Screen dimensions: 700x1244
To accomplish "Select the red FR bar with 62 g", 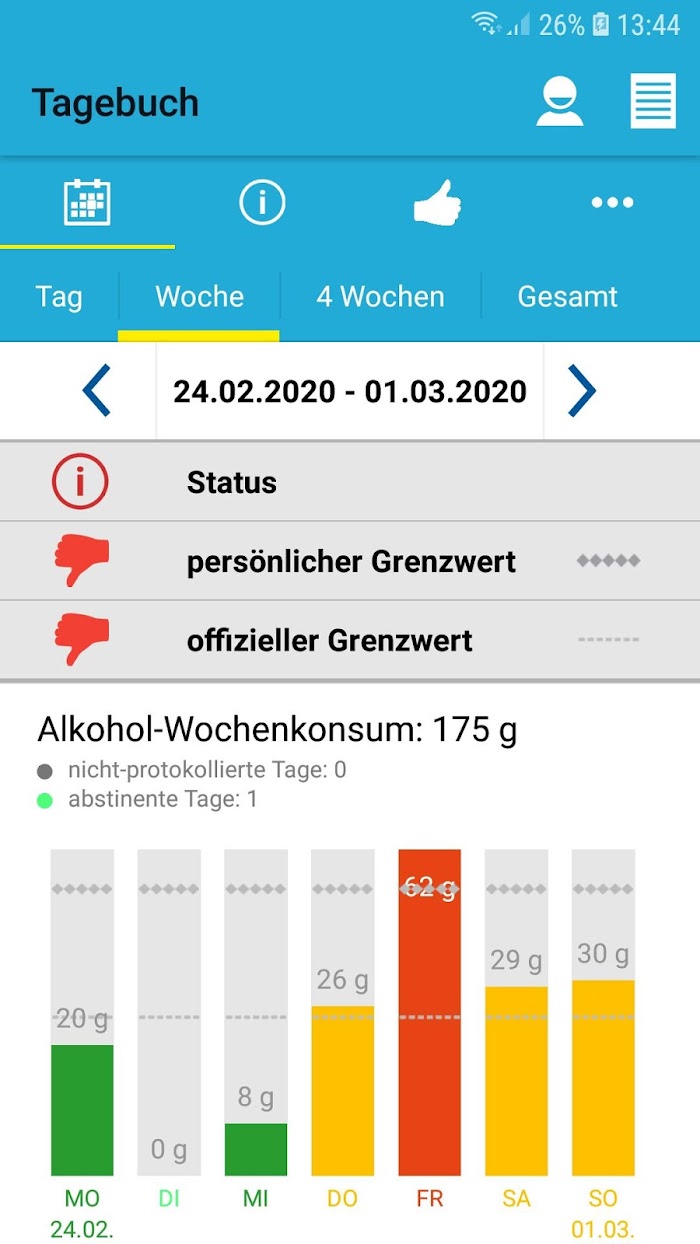I will tap(430, 1012).
